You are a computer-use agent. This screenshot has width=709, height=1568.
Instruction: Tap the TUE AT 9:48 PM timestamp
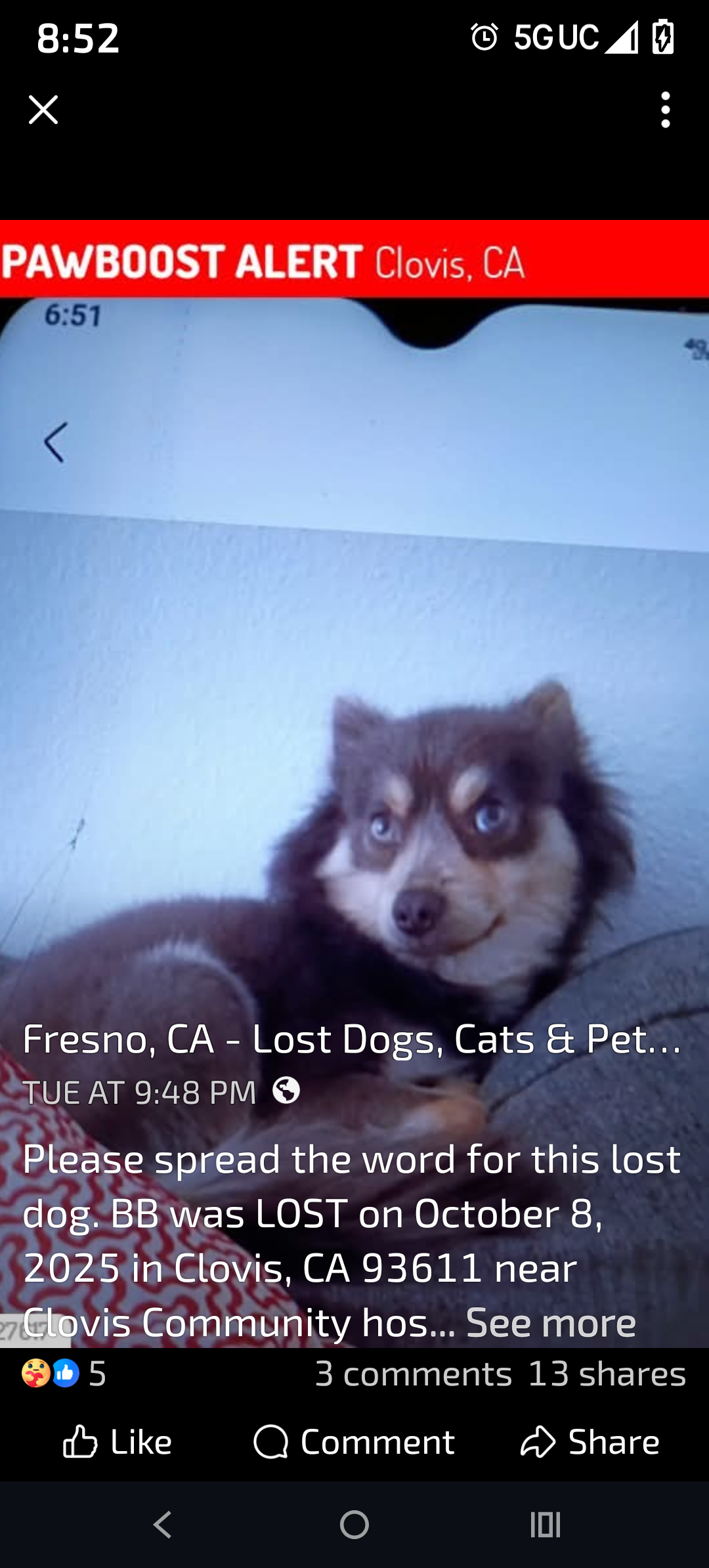click(x=140, y=1092)
